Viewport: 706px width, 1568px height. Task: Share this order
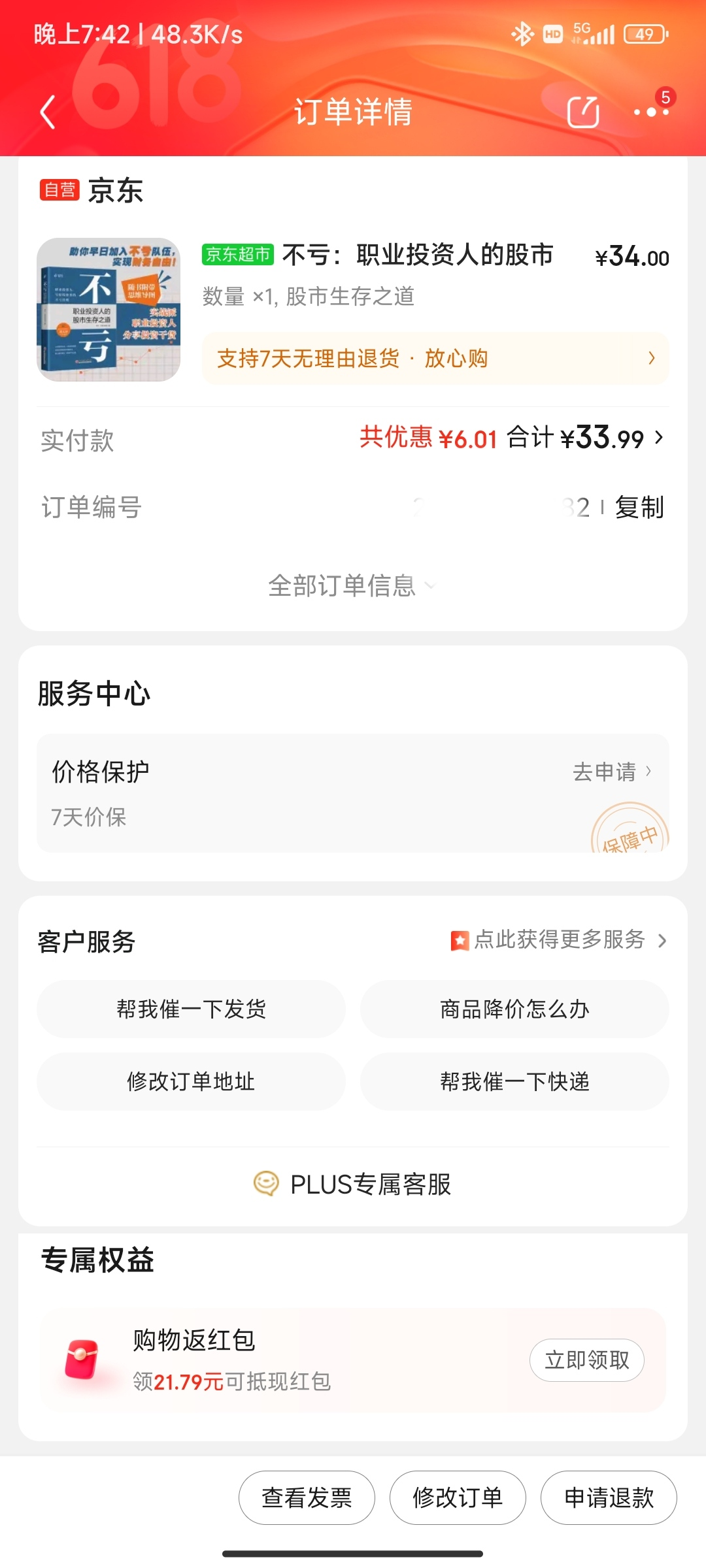[583, 112]
